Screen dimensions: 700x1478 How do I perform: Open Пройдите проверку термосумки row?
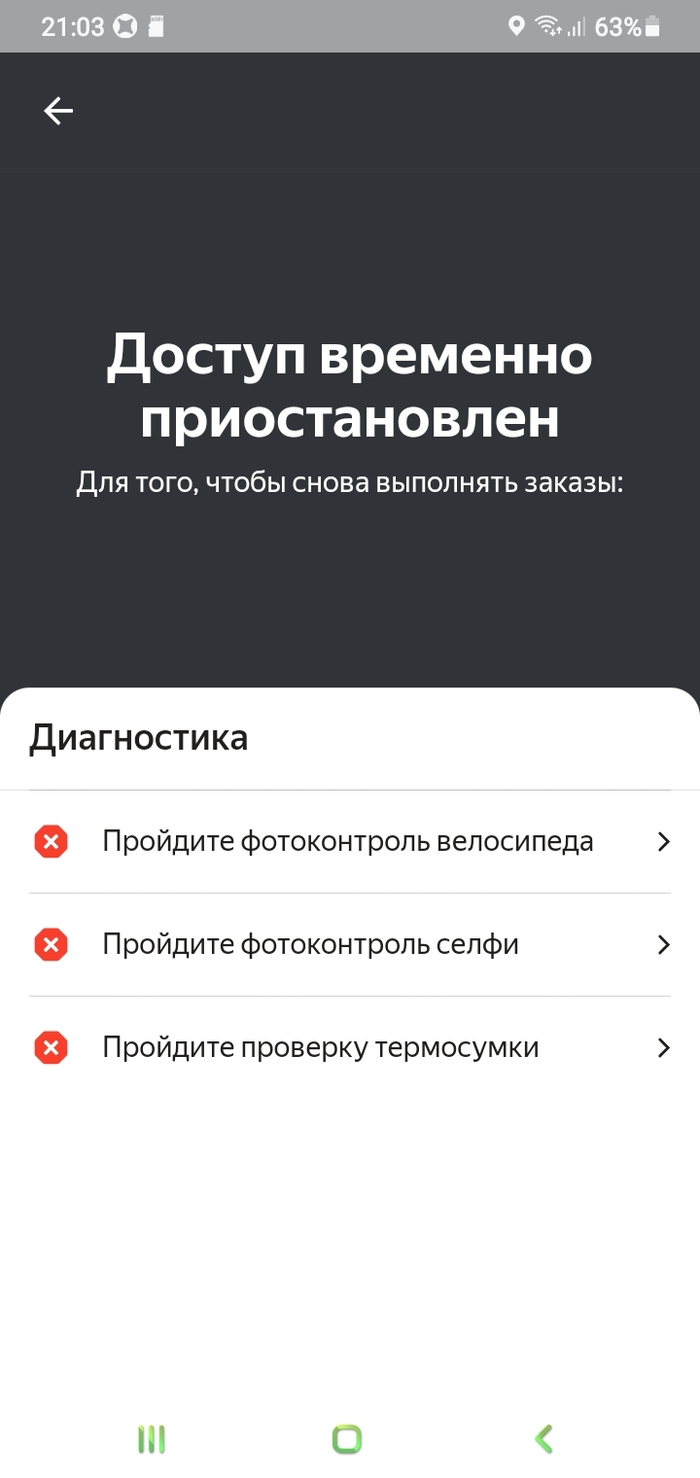[x=350, y=1048]
